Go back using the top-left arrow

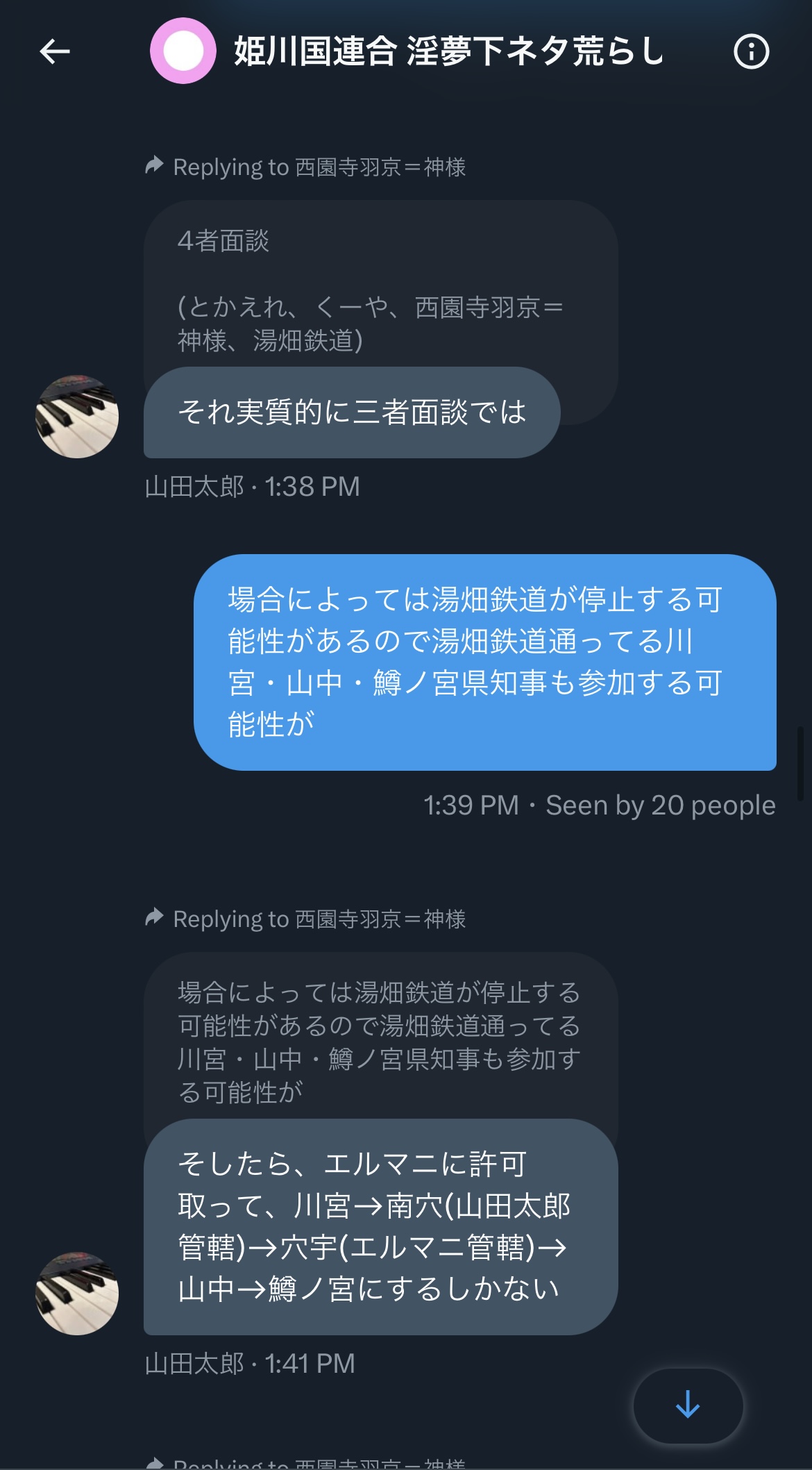point(55,51)
